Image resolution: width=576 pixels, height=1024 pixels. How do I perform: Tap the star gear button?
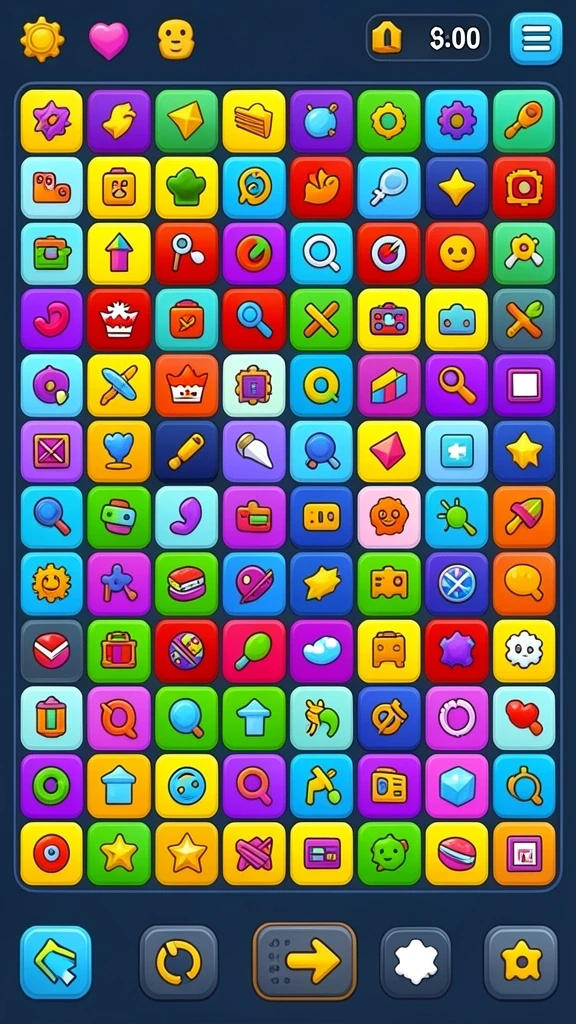pyautogui.click(x=521, y=963)
